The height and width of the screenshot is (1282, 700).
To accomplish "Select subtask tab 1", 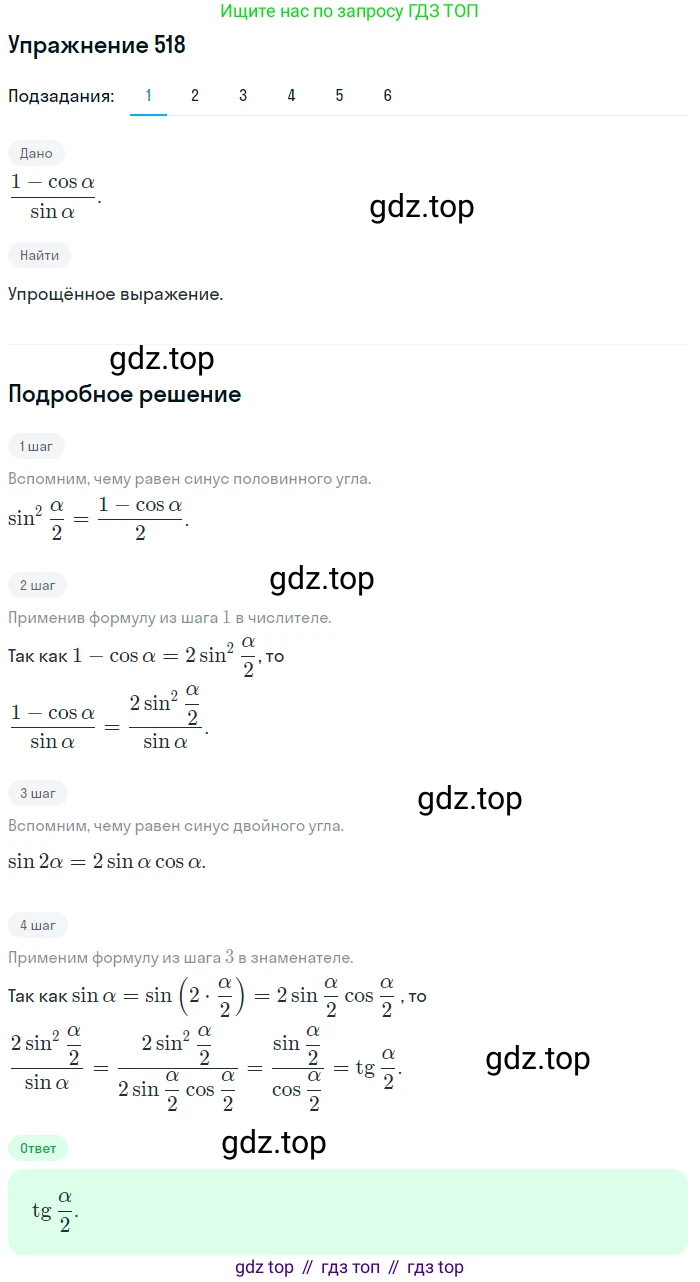I will click(148, 96).
